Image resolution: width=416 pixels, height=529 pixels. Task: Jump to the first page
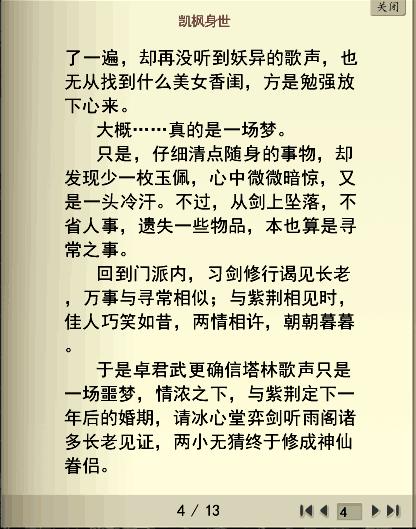click(306, 510)
